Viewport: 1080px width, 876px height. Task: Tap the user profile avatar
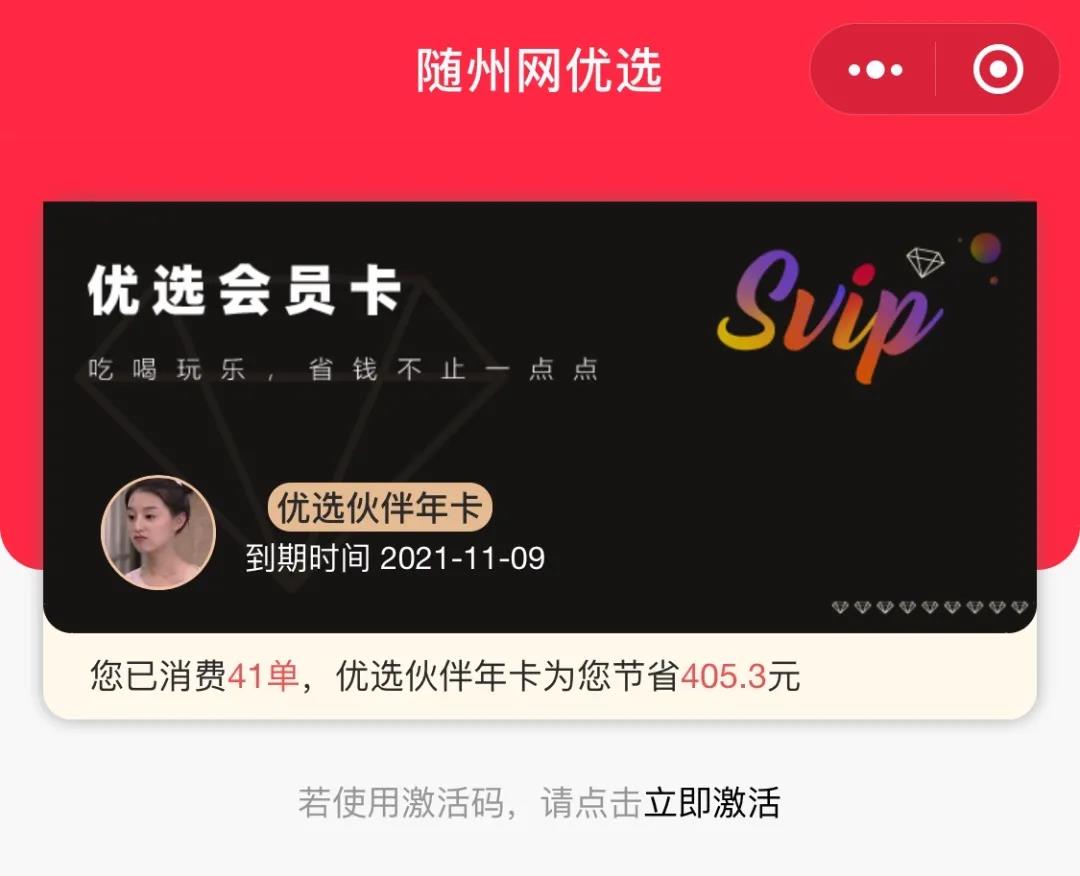tap(158, 532)
